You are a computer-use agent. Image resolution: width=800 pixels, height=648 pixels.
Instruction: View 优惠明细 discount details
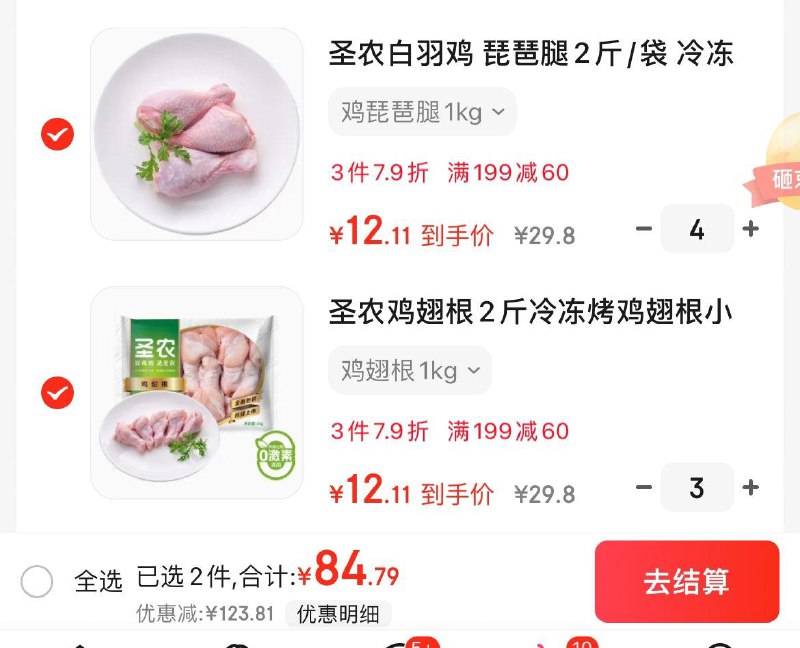tap(338, 614)
